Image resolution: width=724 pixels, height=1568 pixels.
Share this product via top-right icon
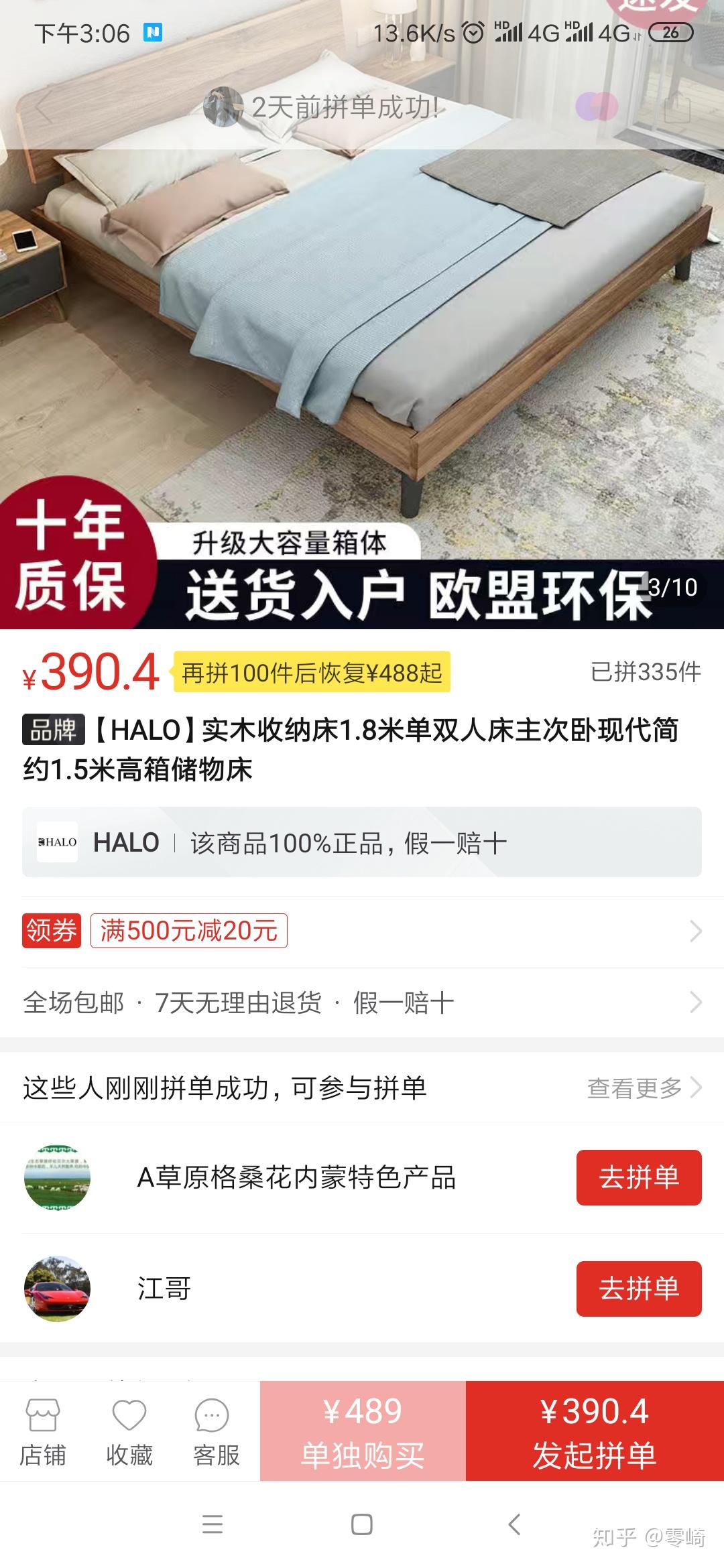point(676,107)
